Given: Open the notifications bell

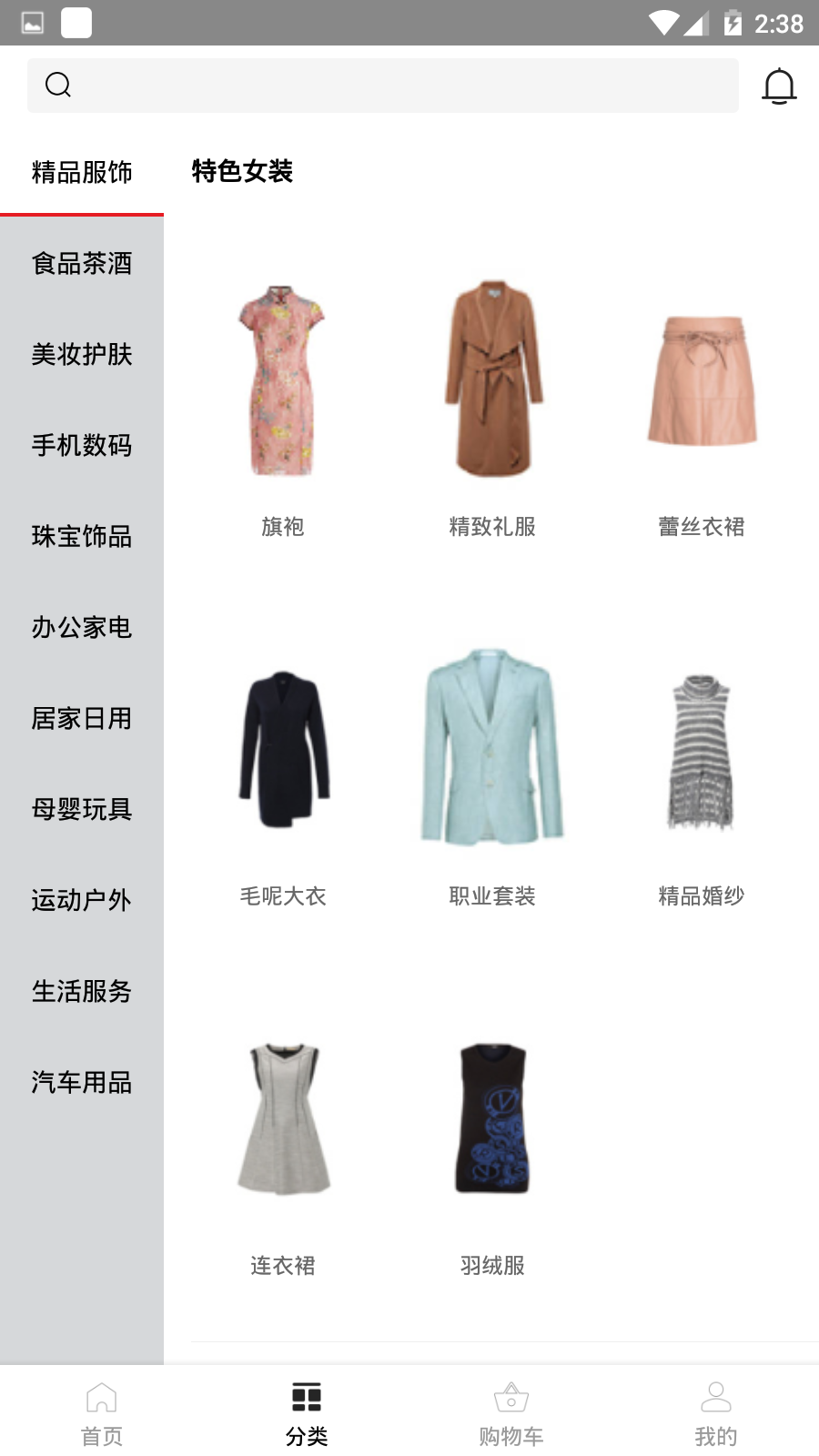Looking at the screenshot, I should tap(779, 86).
